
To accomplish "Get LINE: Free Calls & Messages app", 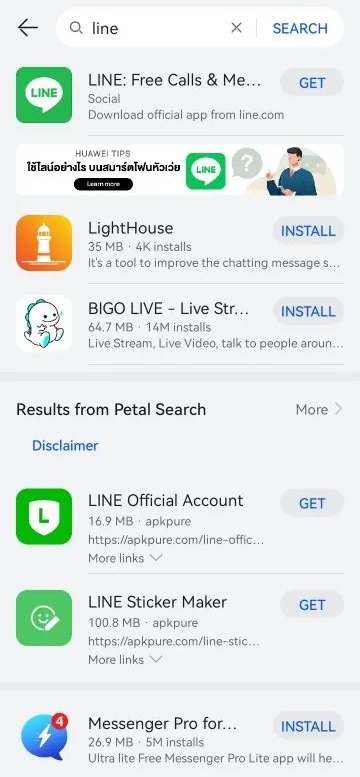I will [312, 82].
